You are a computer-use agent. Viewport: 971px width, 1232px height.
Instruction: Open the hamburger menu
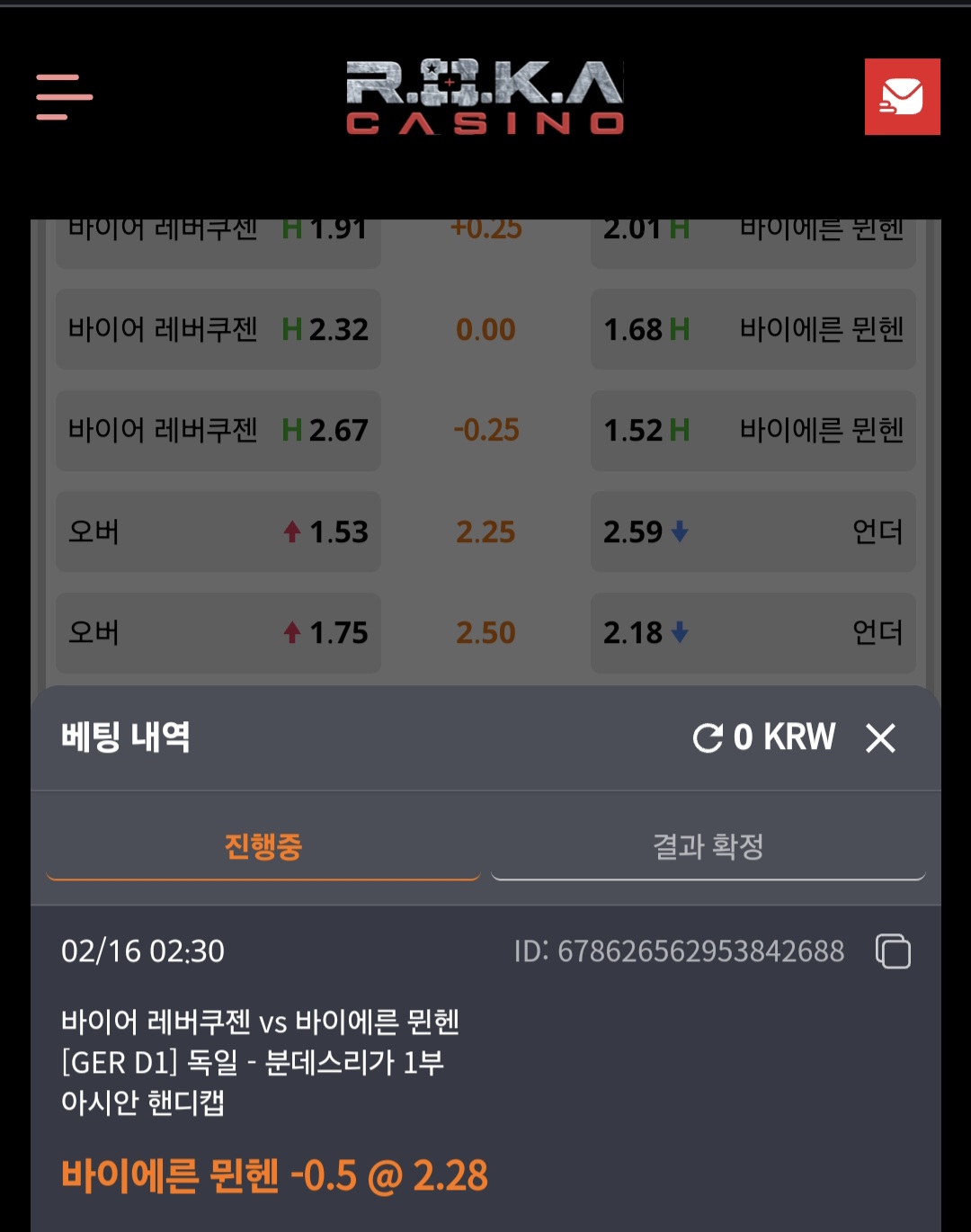pyautogui.click(x=64, y=97)
